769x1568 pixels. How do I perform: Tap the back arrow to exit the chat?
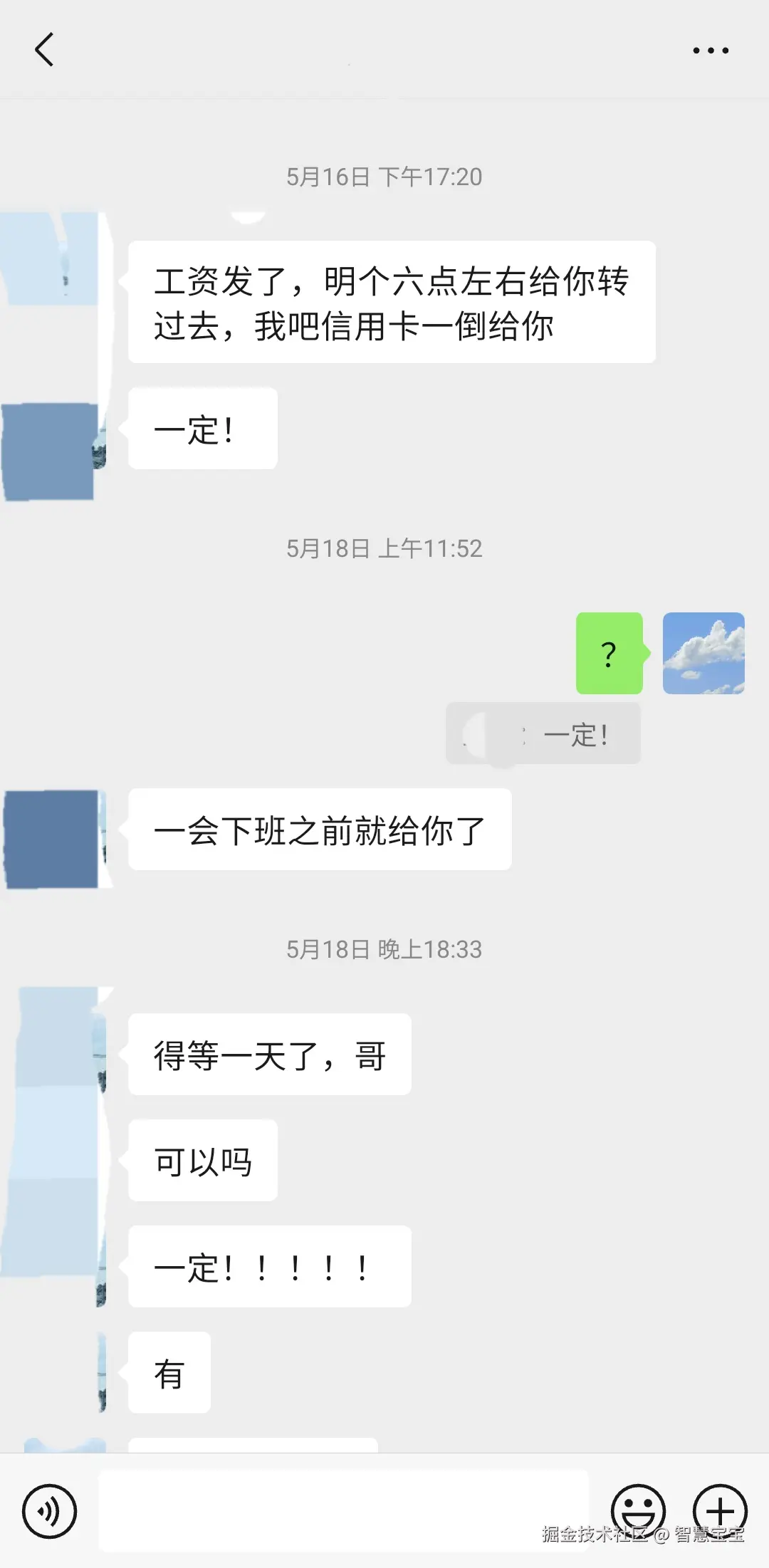46,51
